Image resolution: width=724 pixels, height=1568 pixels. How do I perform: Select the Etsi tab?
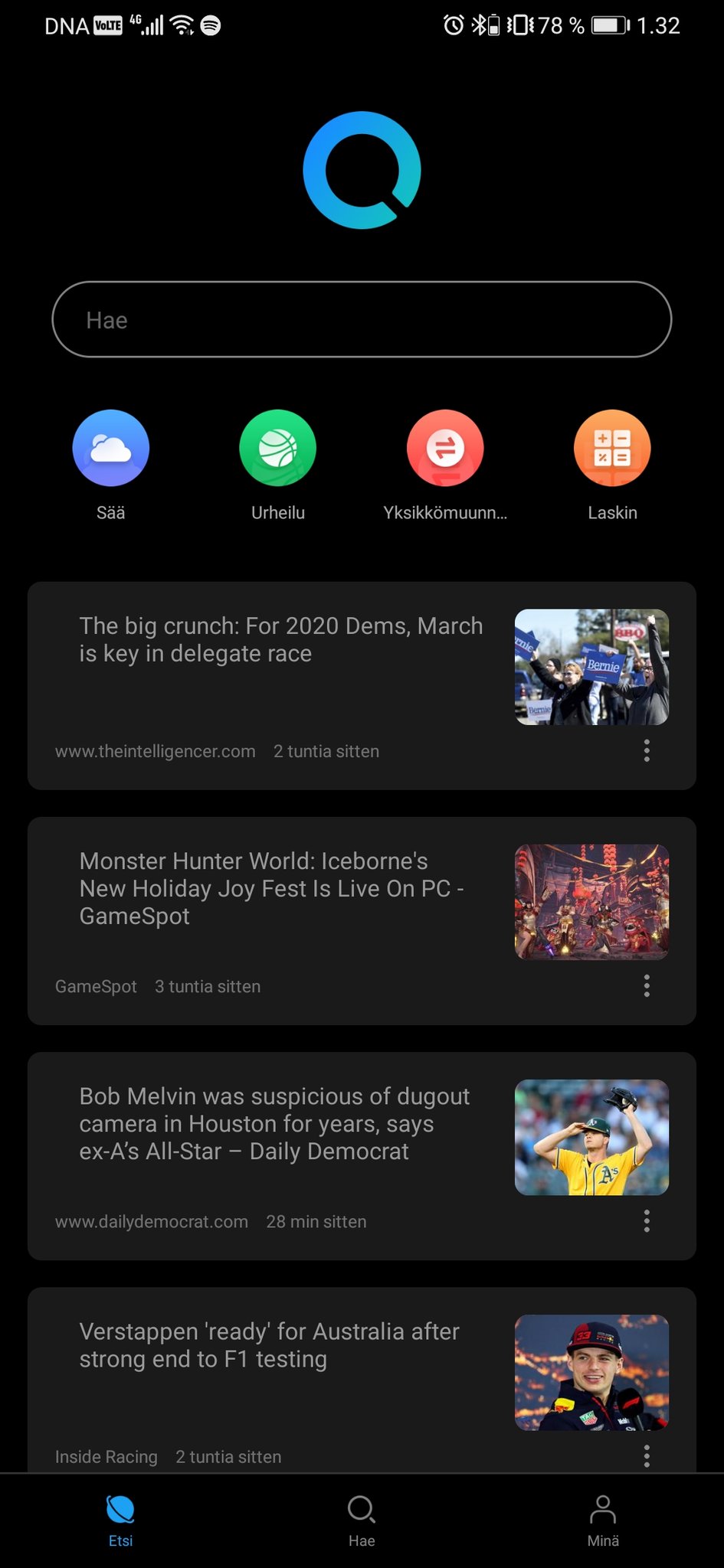(x=120, y=1521)
